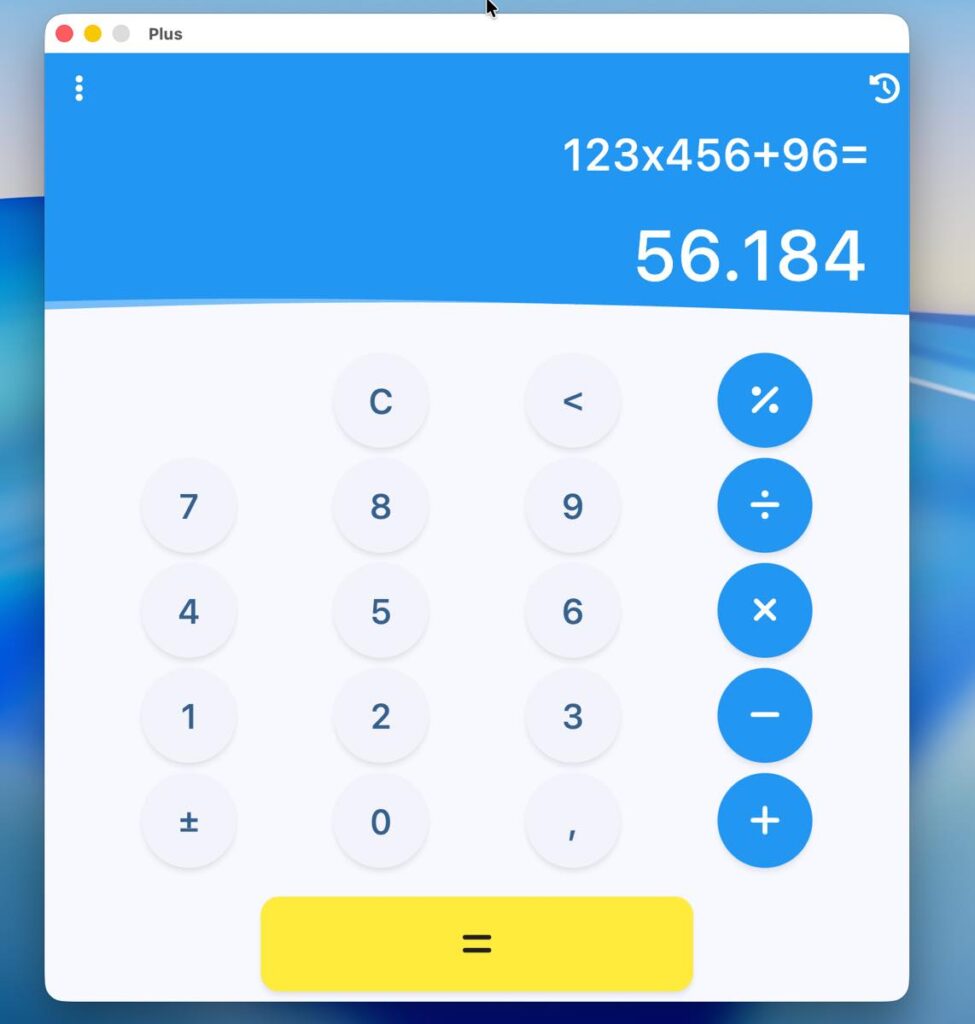The image size is (975, 1024).
Task: Open calculation history
Action: tap(884, 89)
